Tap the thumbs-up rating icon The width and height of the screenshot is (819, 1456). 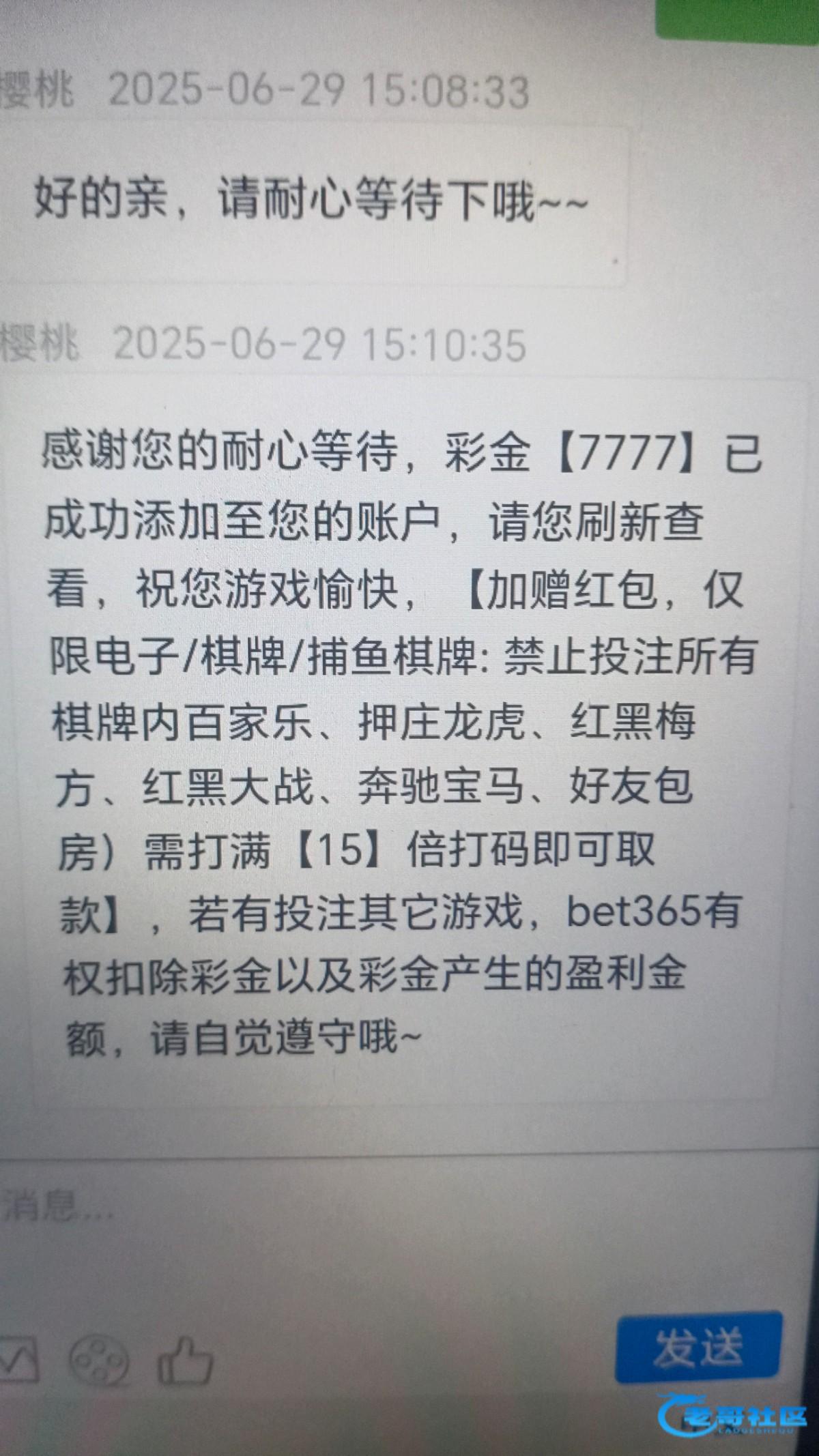[184, 1354]
